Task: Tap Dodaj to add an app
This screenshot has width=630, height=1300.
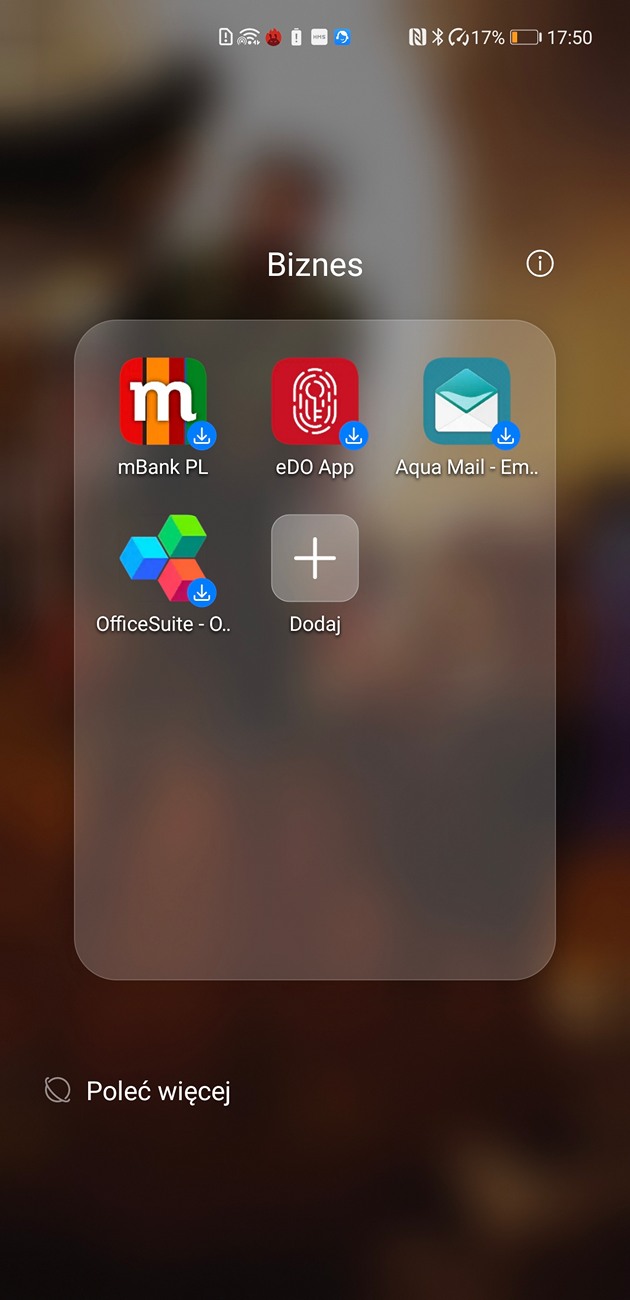Action: [315, 558]
